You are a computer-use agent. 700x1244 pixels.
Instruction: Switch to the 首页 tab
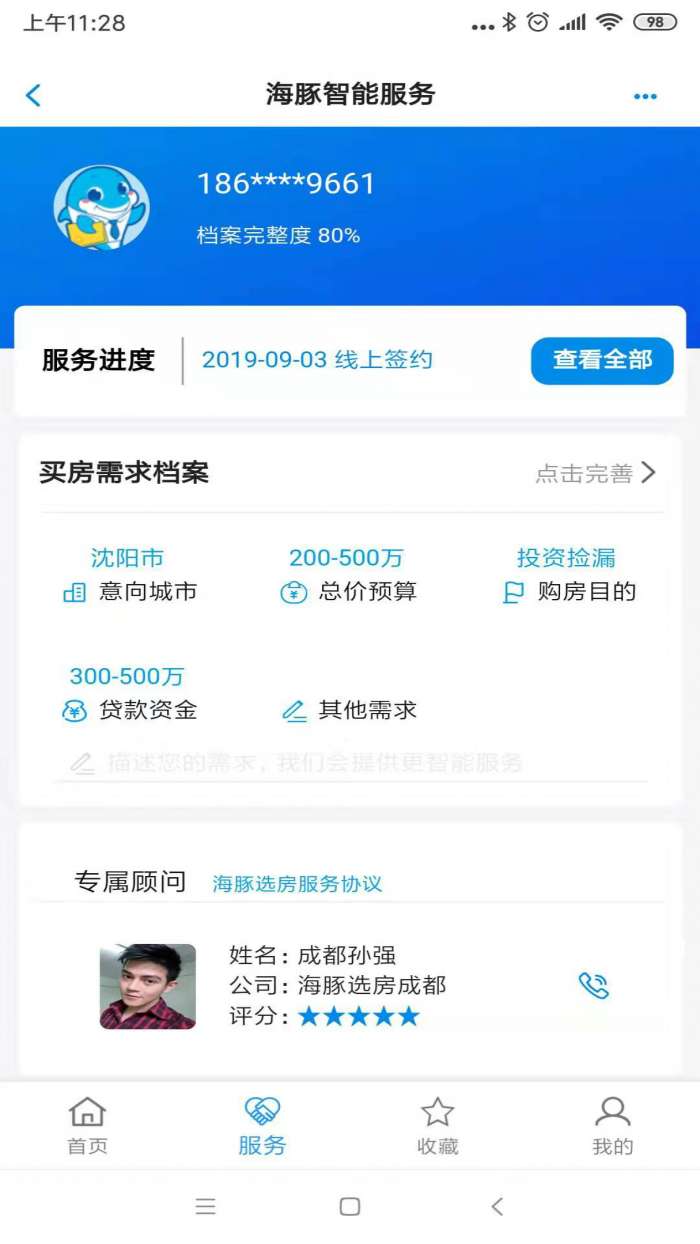[x=87, y=1125]
